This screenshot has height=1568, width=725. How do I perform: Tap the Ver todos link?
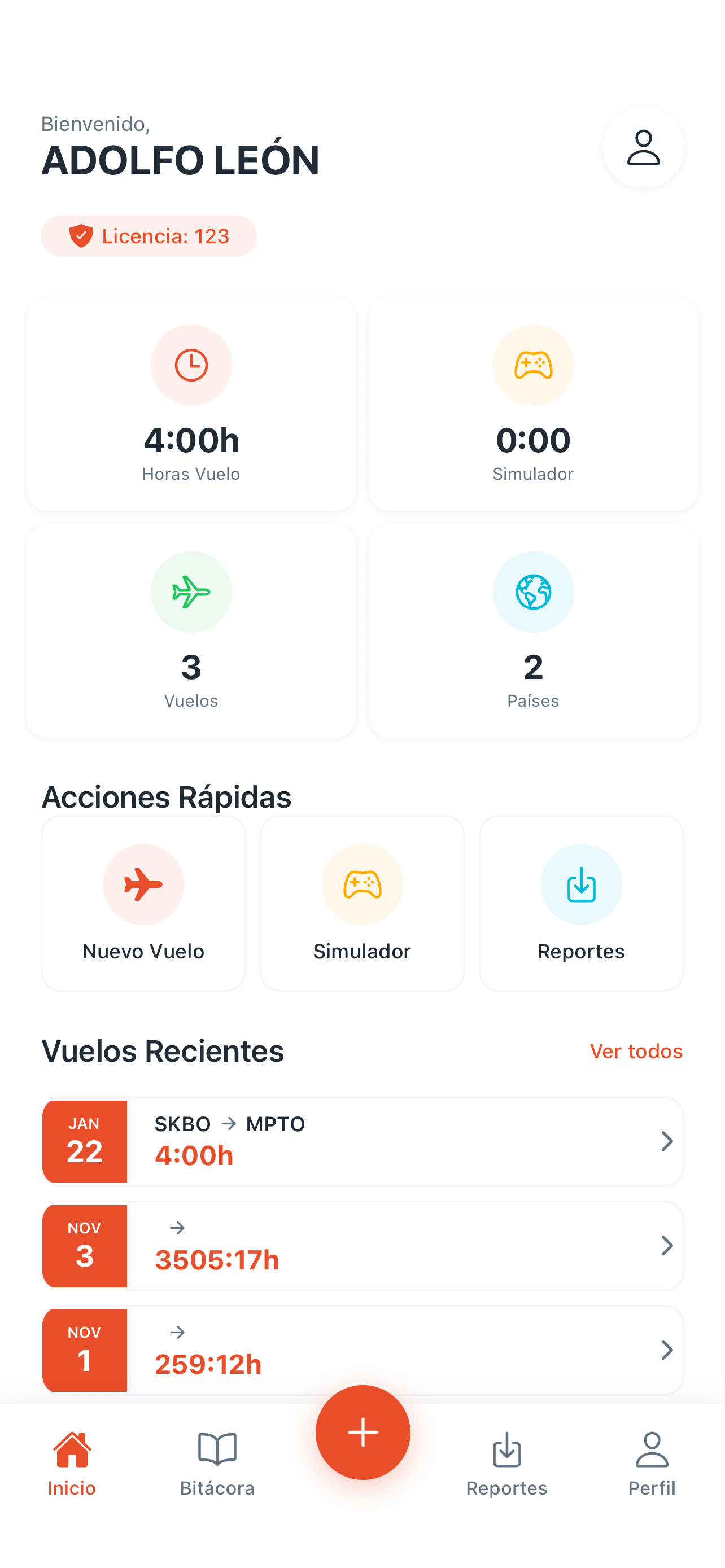click(x=636, y=1051)
